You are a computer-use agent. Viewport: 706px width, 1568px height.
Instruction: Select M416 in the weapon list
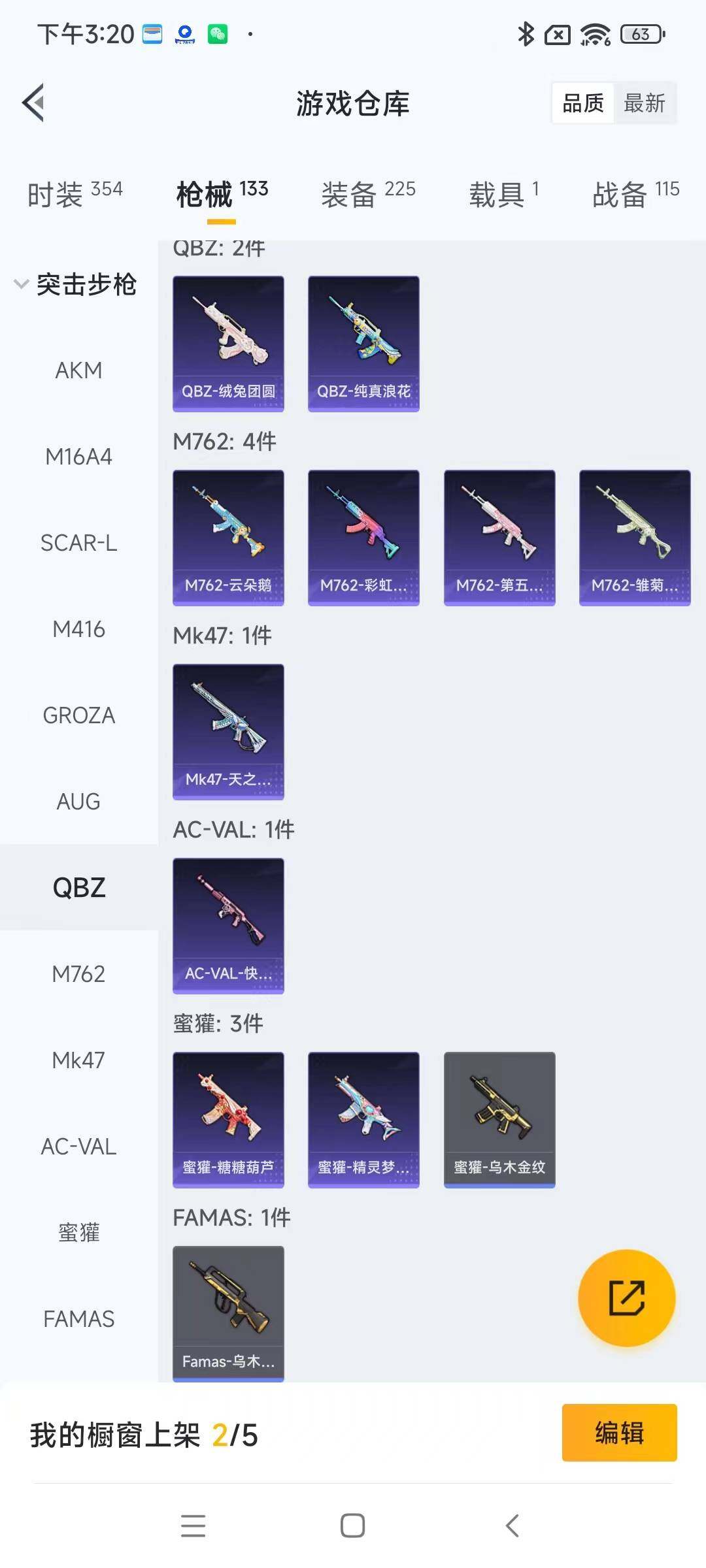pos(78,629)
